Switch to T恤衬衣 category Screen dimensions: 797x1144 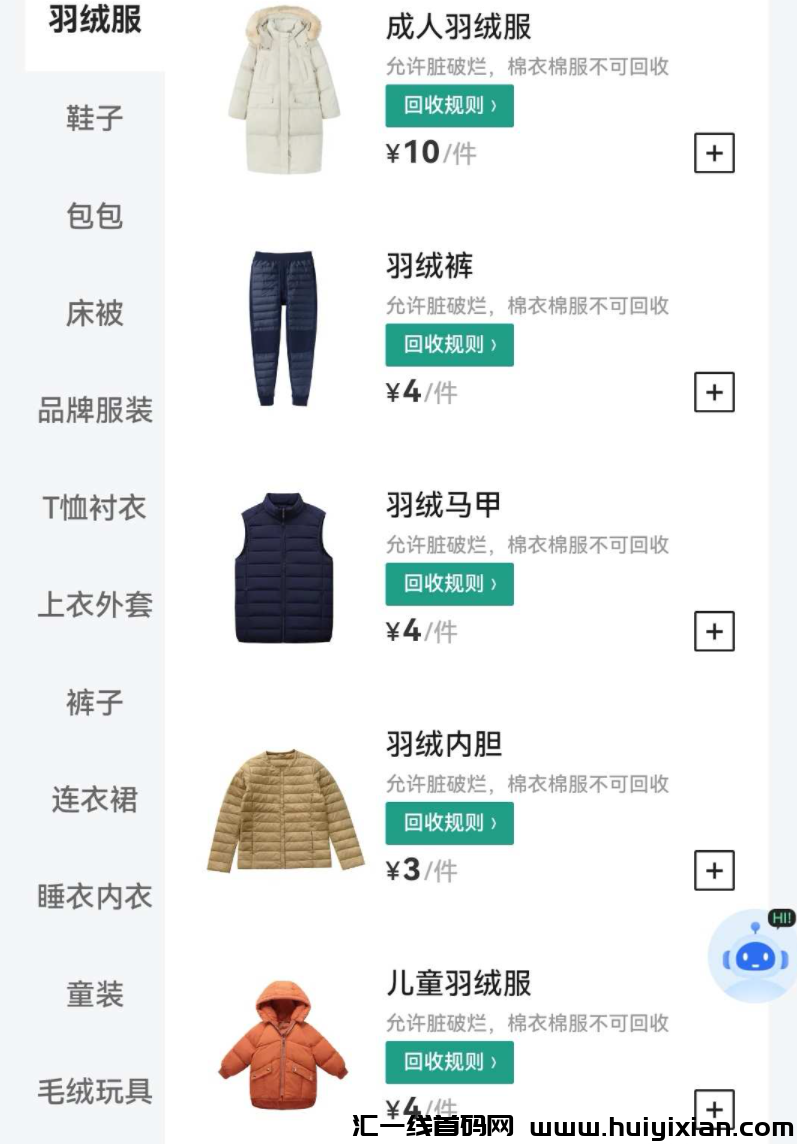[95, 507]
